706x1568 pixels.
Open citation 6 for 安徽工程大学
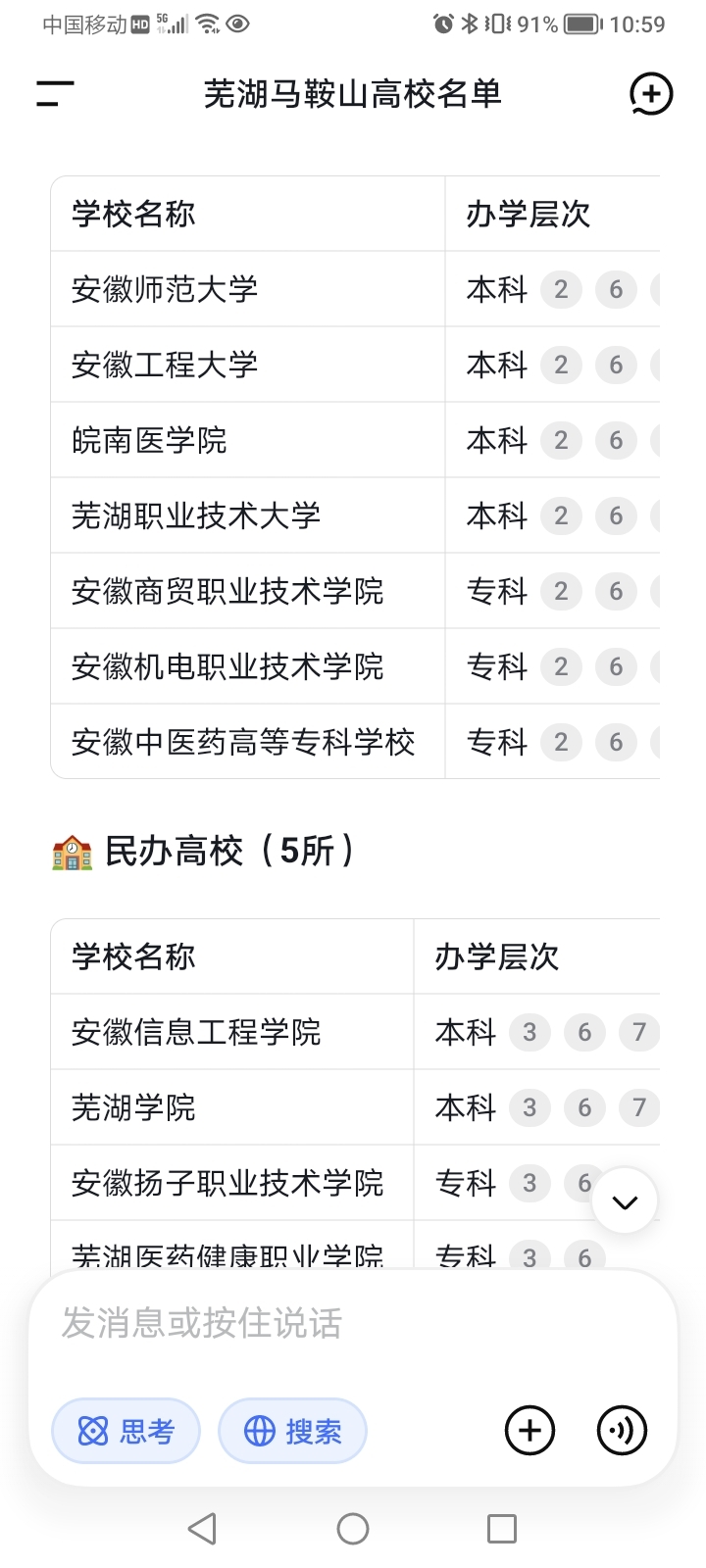click(x=616, y=365)
